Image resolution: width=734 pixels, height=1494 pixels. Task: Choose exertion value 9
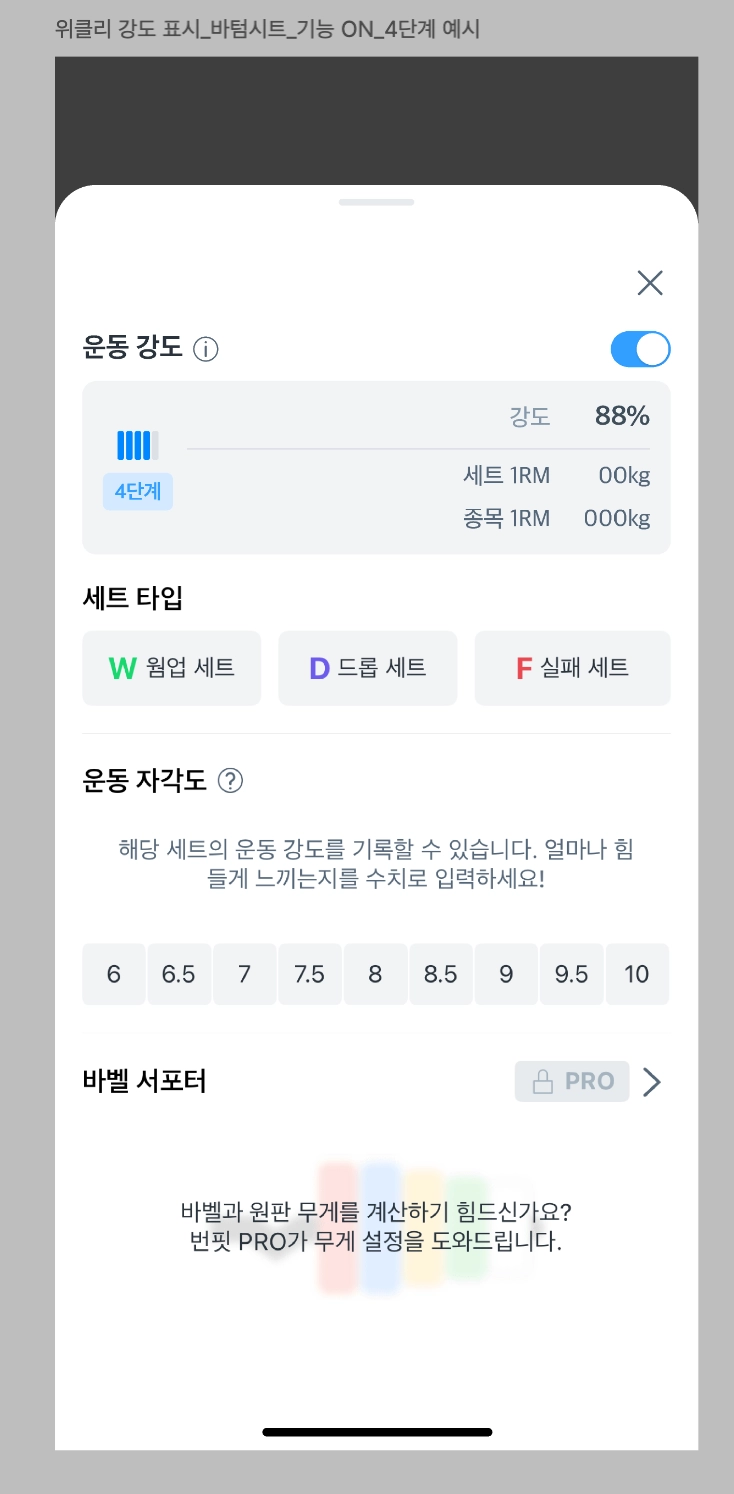coord(506,974)
